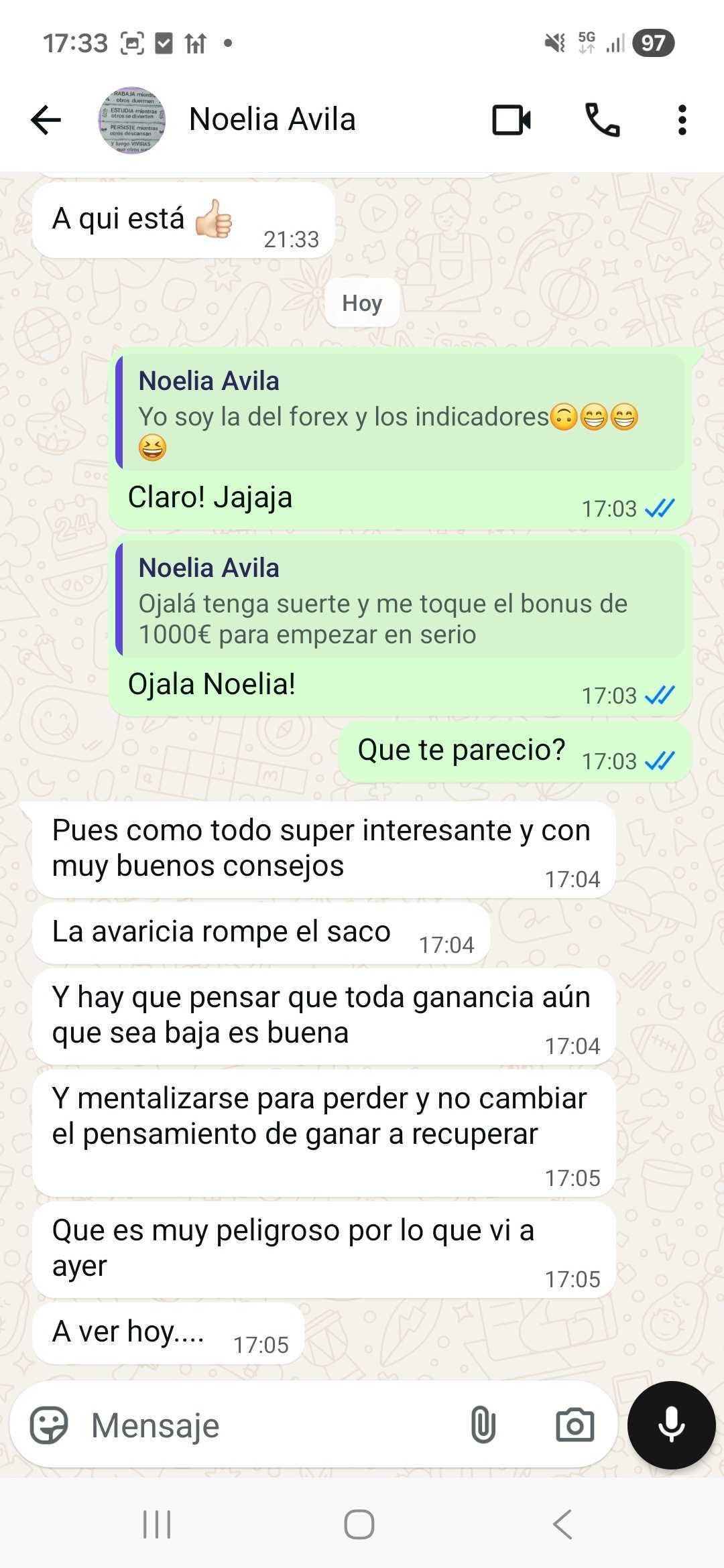Start a video call with Noelia
The width and height of the screenshot is (724, 1568).
pyautogui.click(x=511, y=121)
